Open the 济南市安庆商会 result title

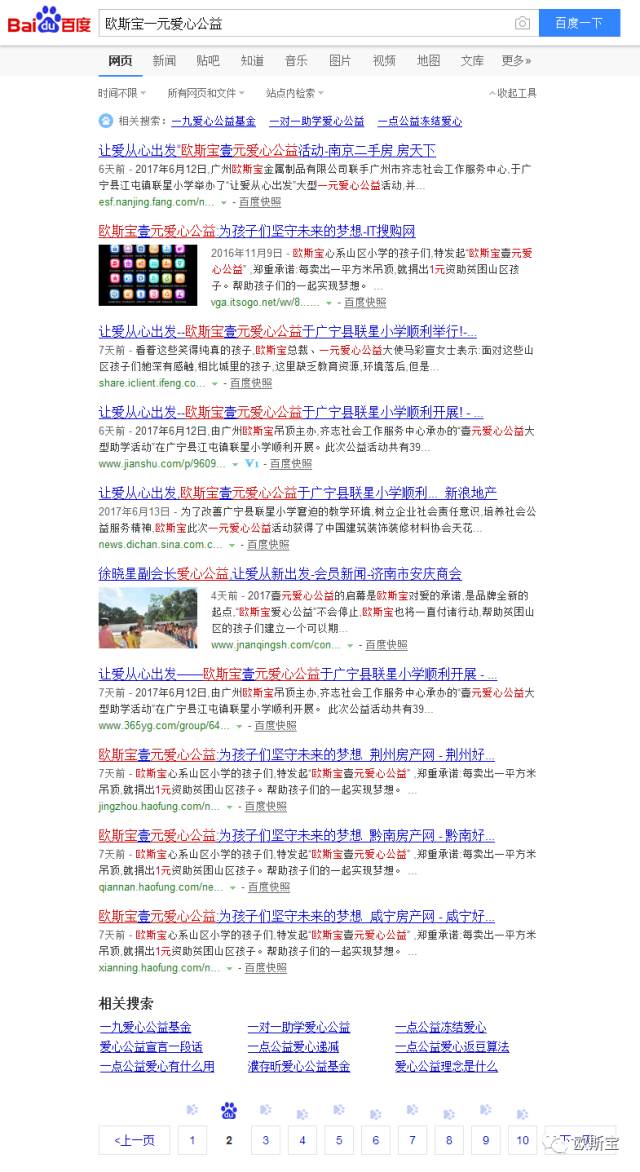tap(280, 574)
